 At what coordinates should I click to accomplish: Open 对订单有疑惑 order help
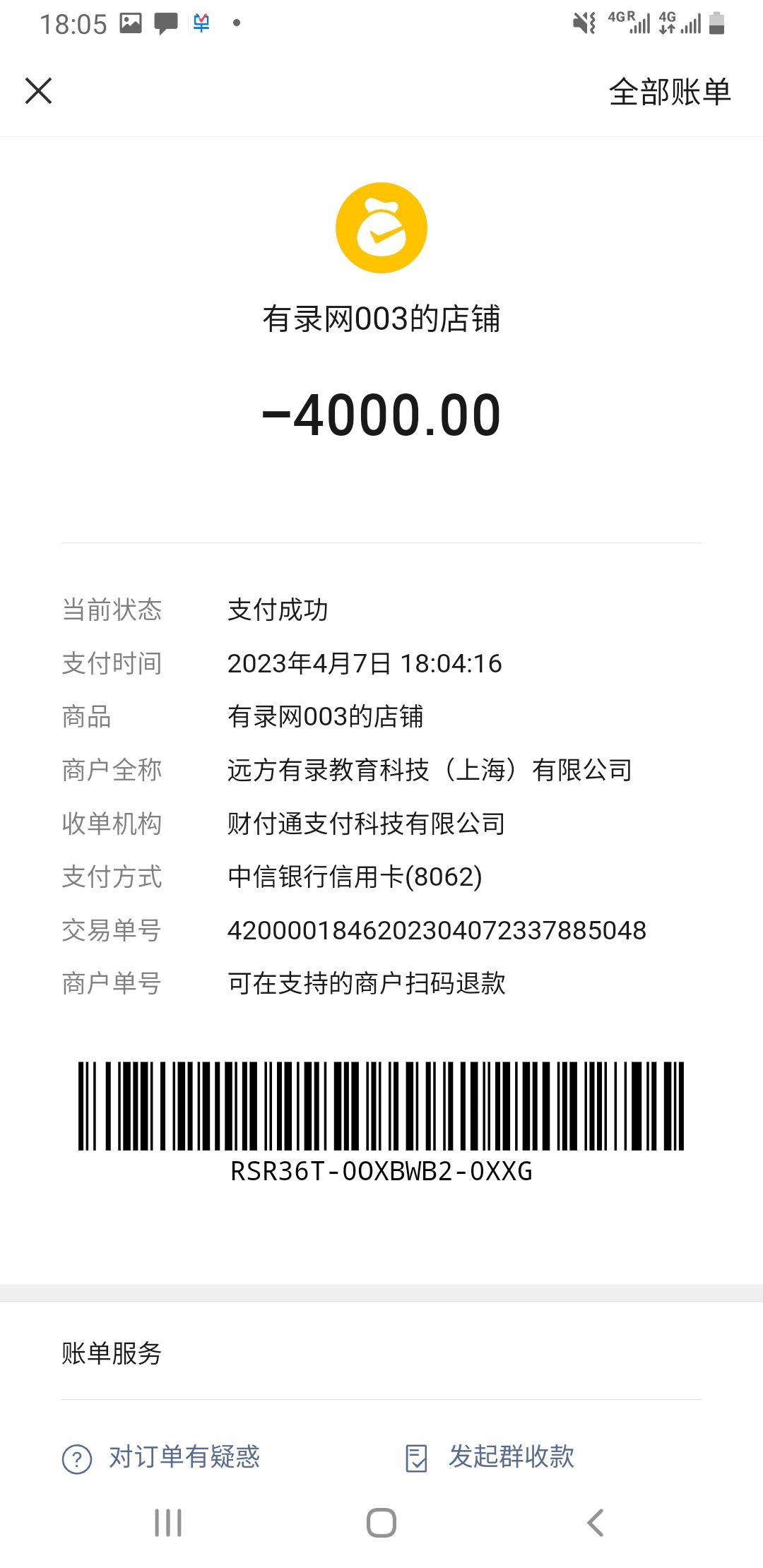pos(162,1457)
